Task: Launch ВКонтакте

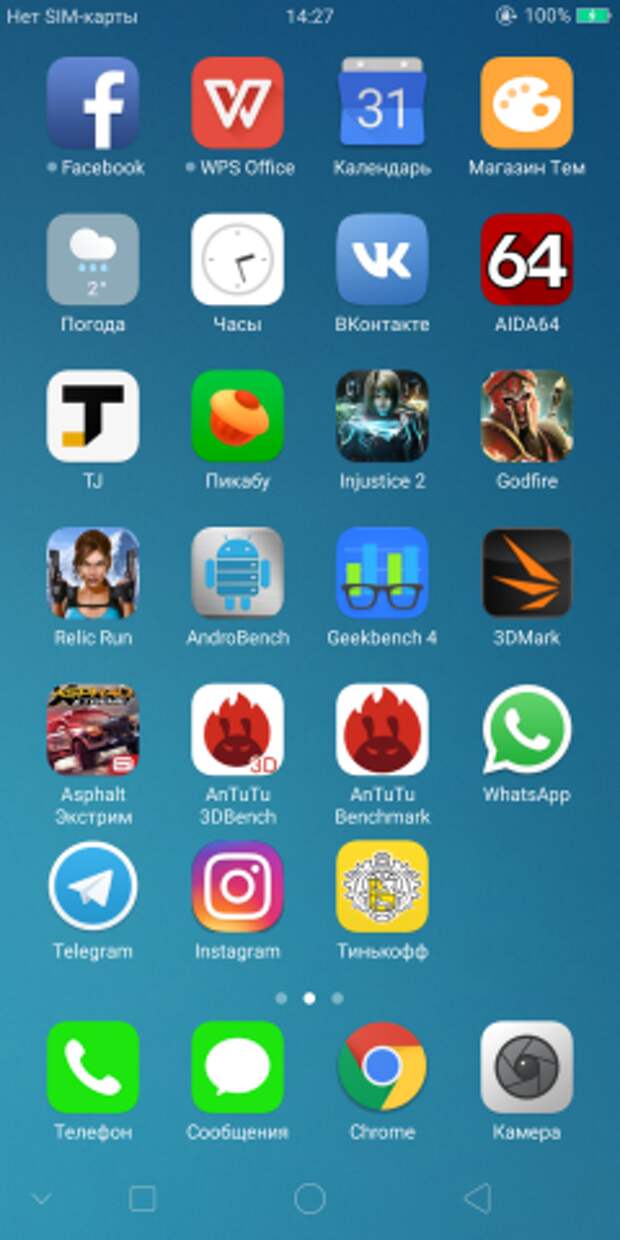Action: coord(382,259)
